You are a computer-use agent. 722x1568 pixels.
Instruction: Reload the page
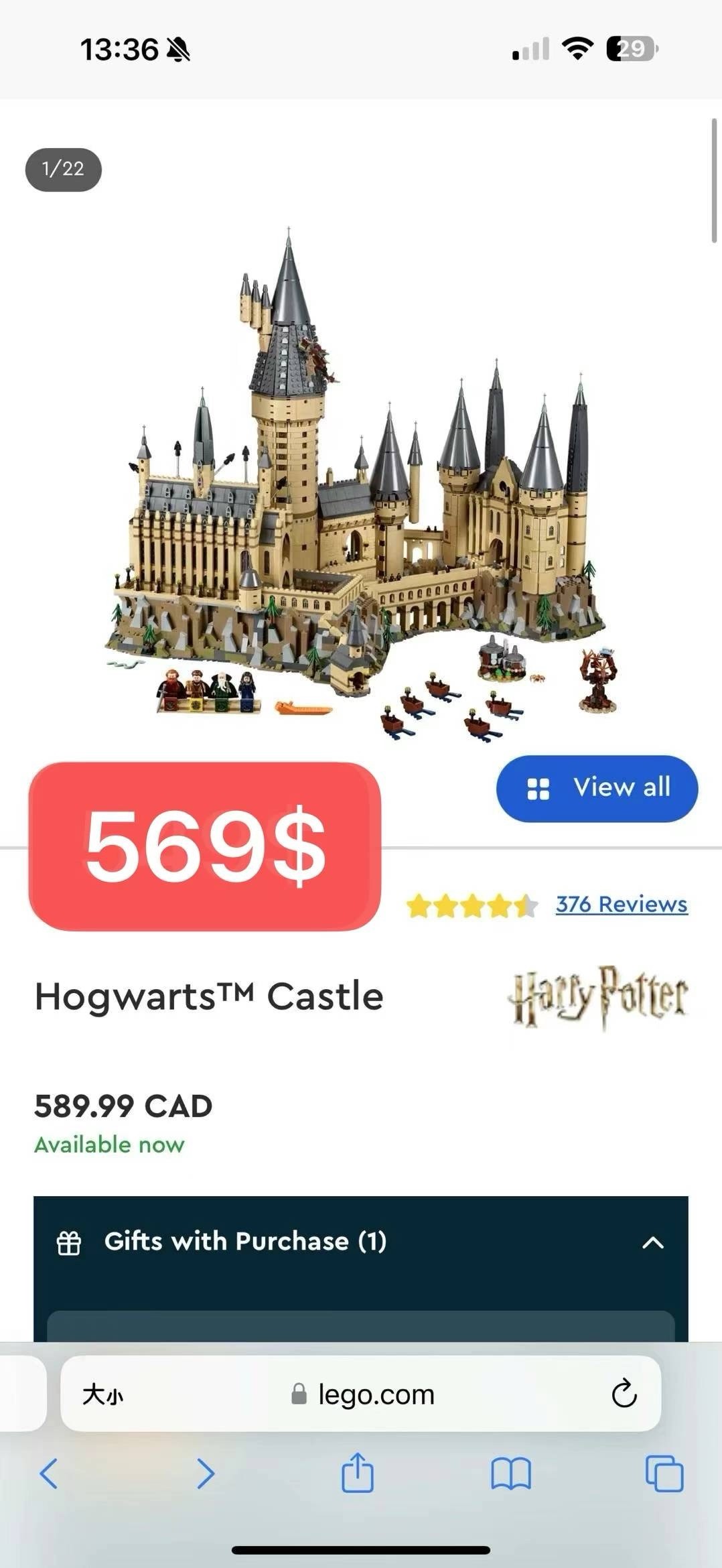(624, 1394)
